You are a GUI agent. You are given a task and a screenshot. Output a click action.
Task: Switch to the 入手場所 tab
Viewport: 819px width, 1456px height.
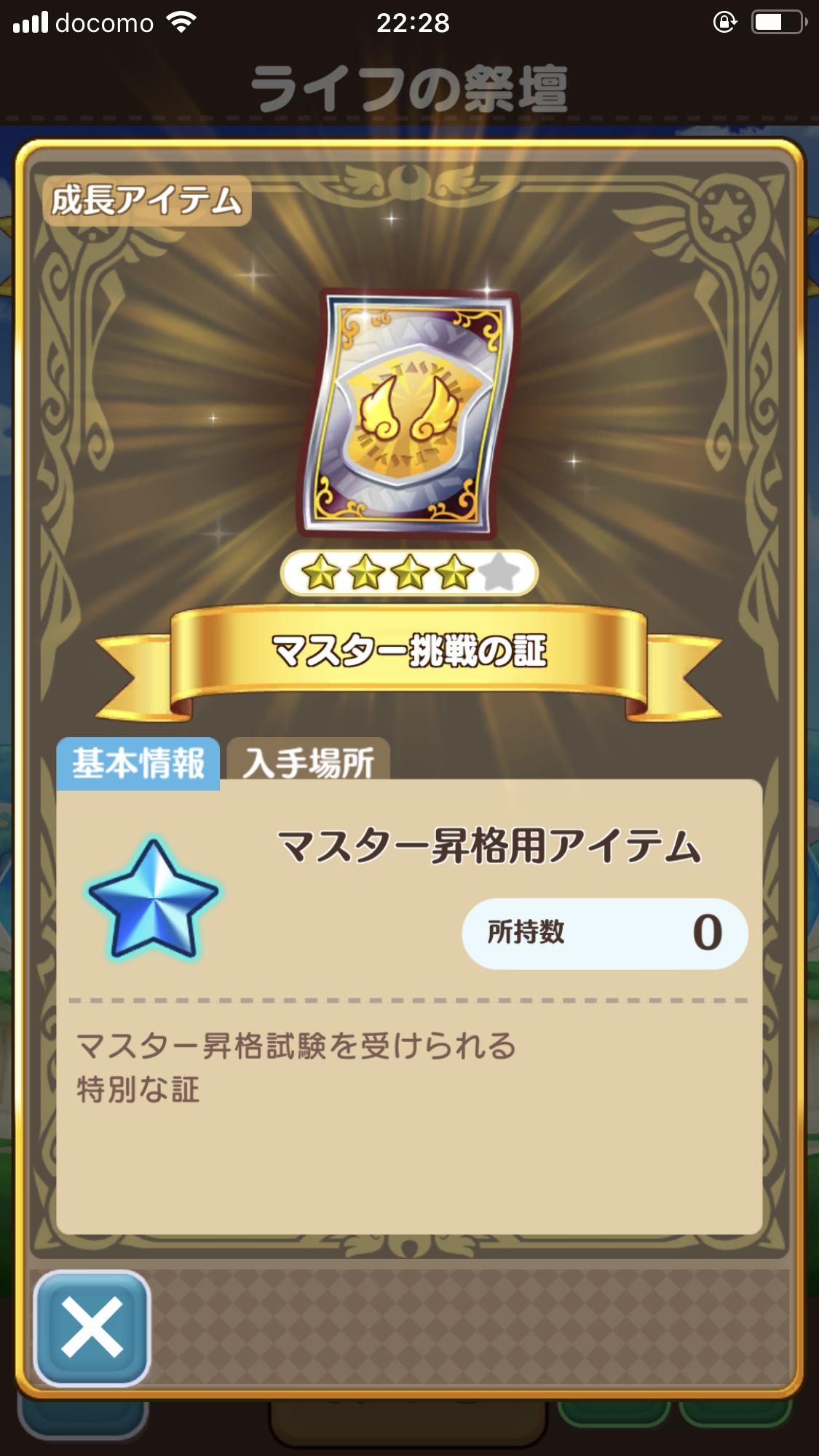click(x=308, y=763)
